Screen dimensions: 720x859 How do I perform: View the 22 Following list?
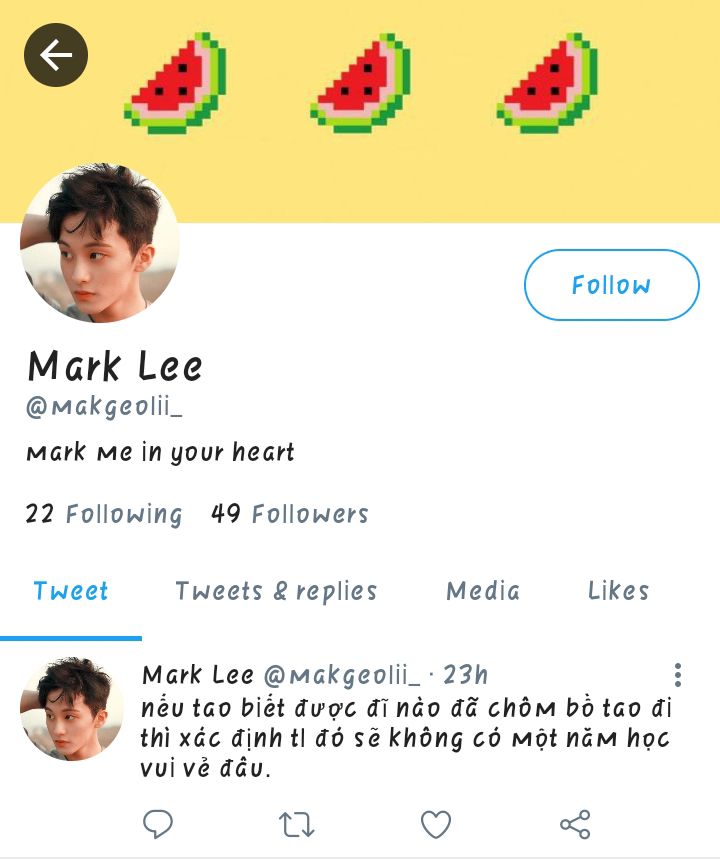[x=104, y=514]
